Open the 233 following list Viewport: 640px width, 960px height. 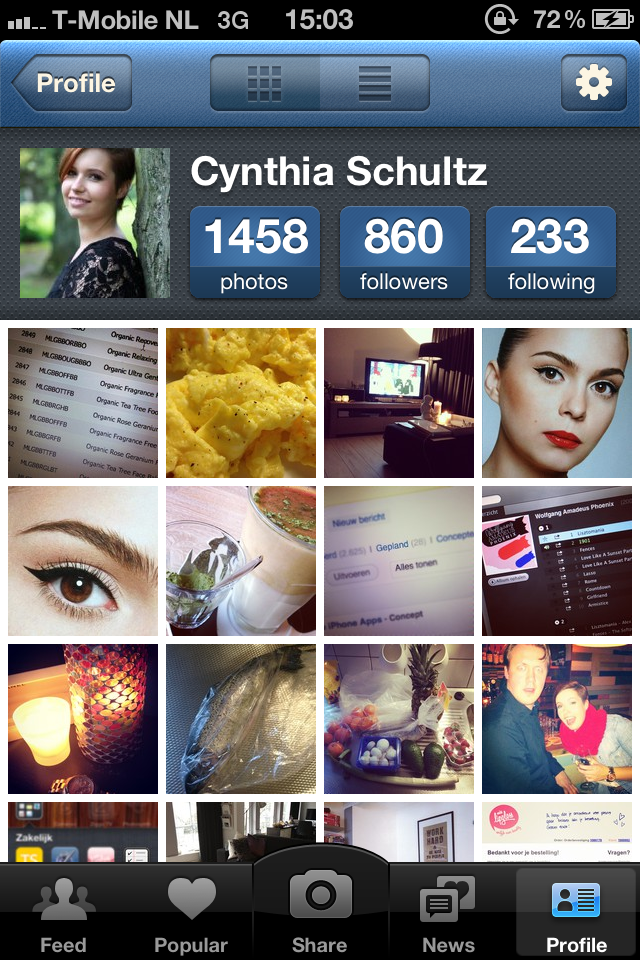[x=549, y=252]
